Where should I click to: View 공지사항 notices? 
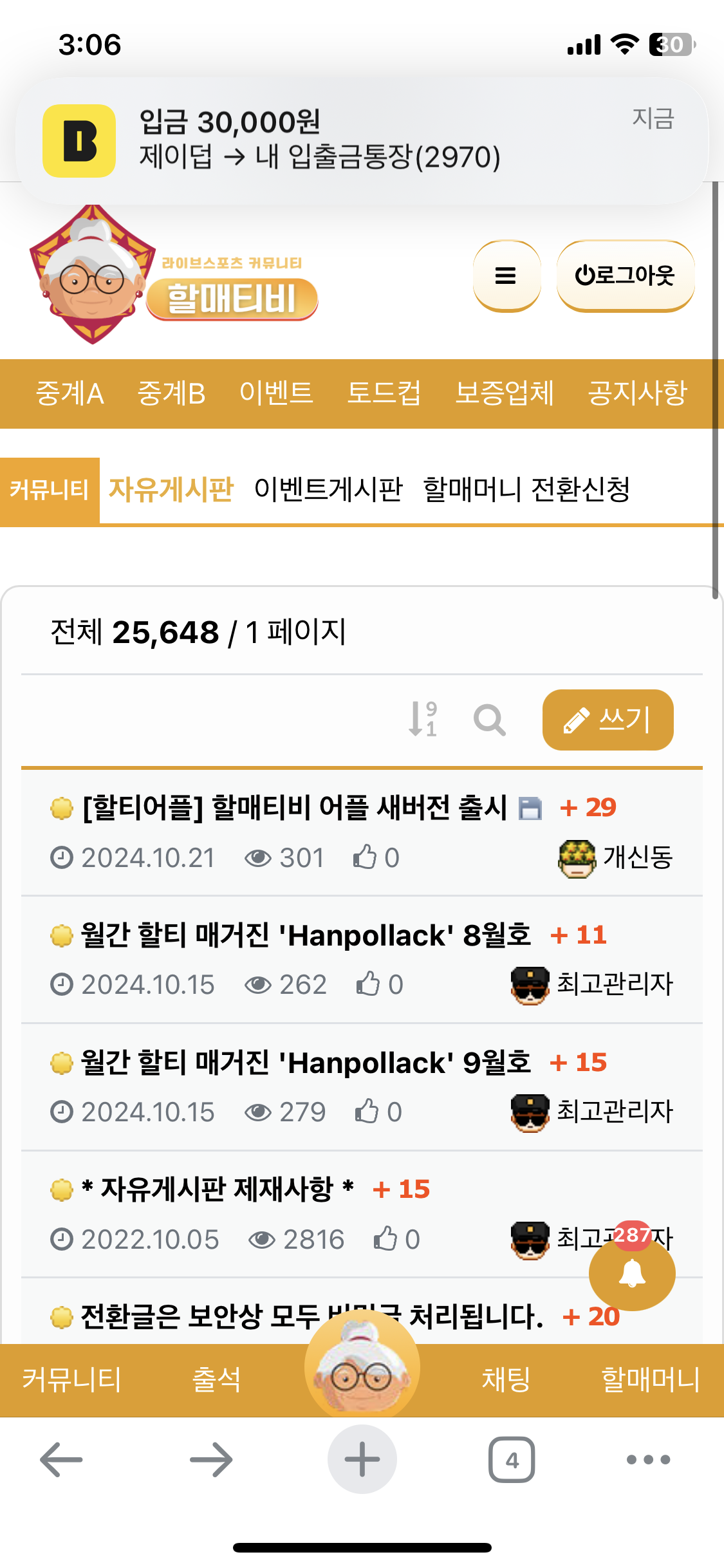[637, 393]
